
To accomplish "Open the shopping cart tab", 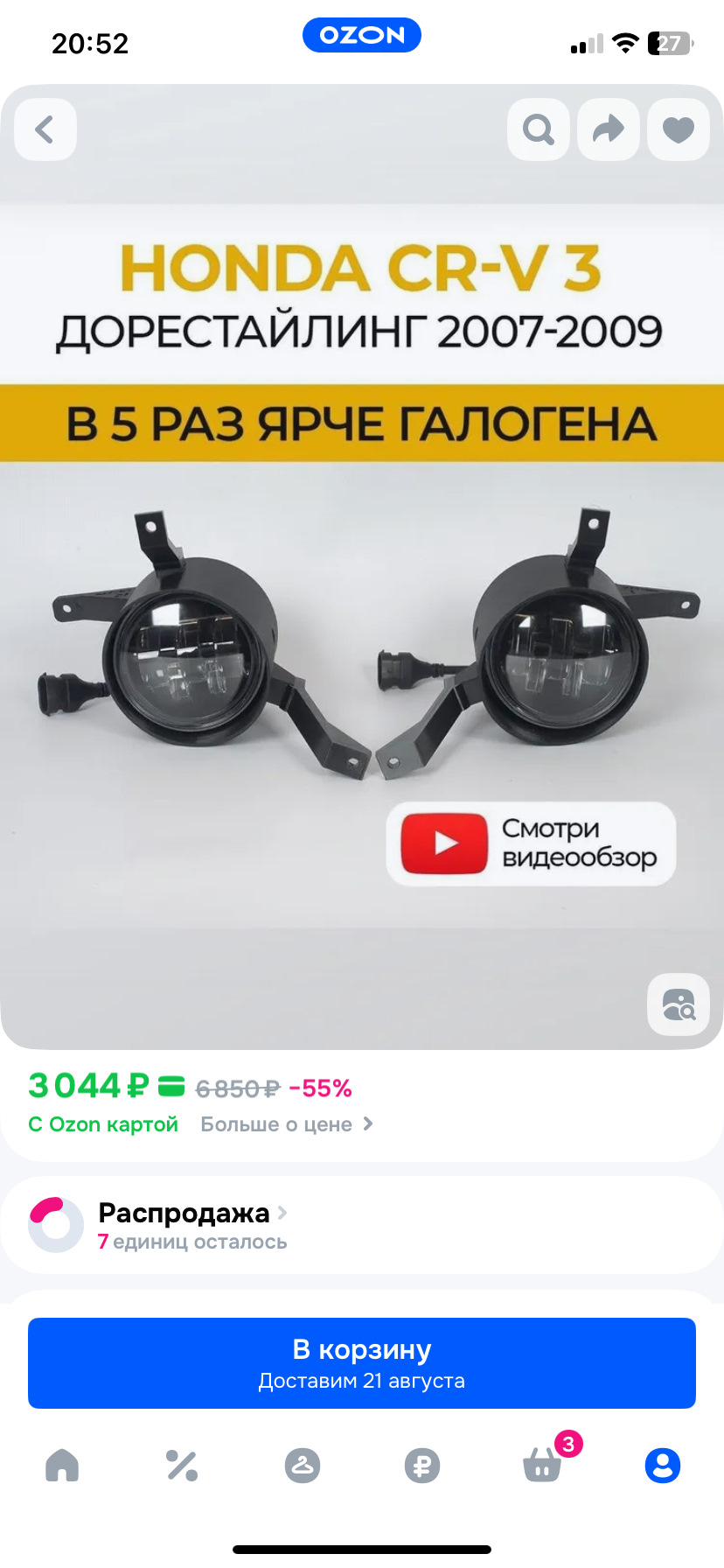I will pos(542,1465).
